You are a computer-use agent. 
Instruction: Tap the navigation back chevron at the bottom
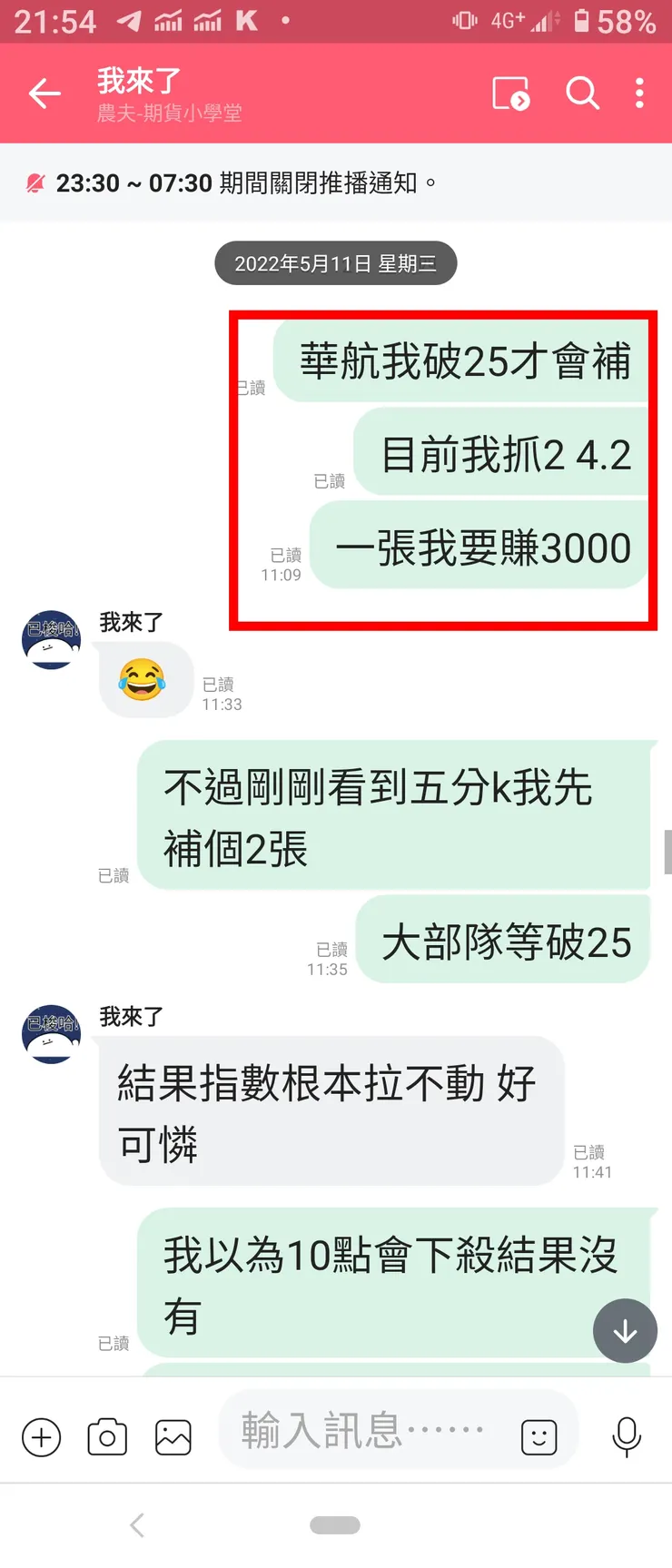[136, 1525]
